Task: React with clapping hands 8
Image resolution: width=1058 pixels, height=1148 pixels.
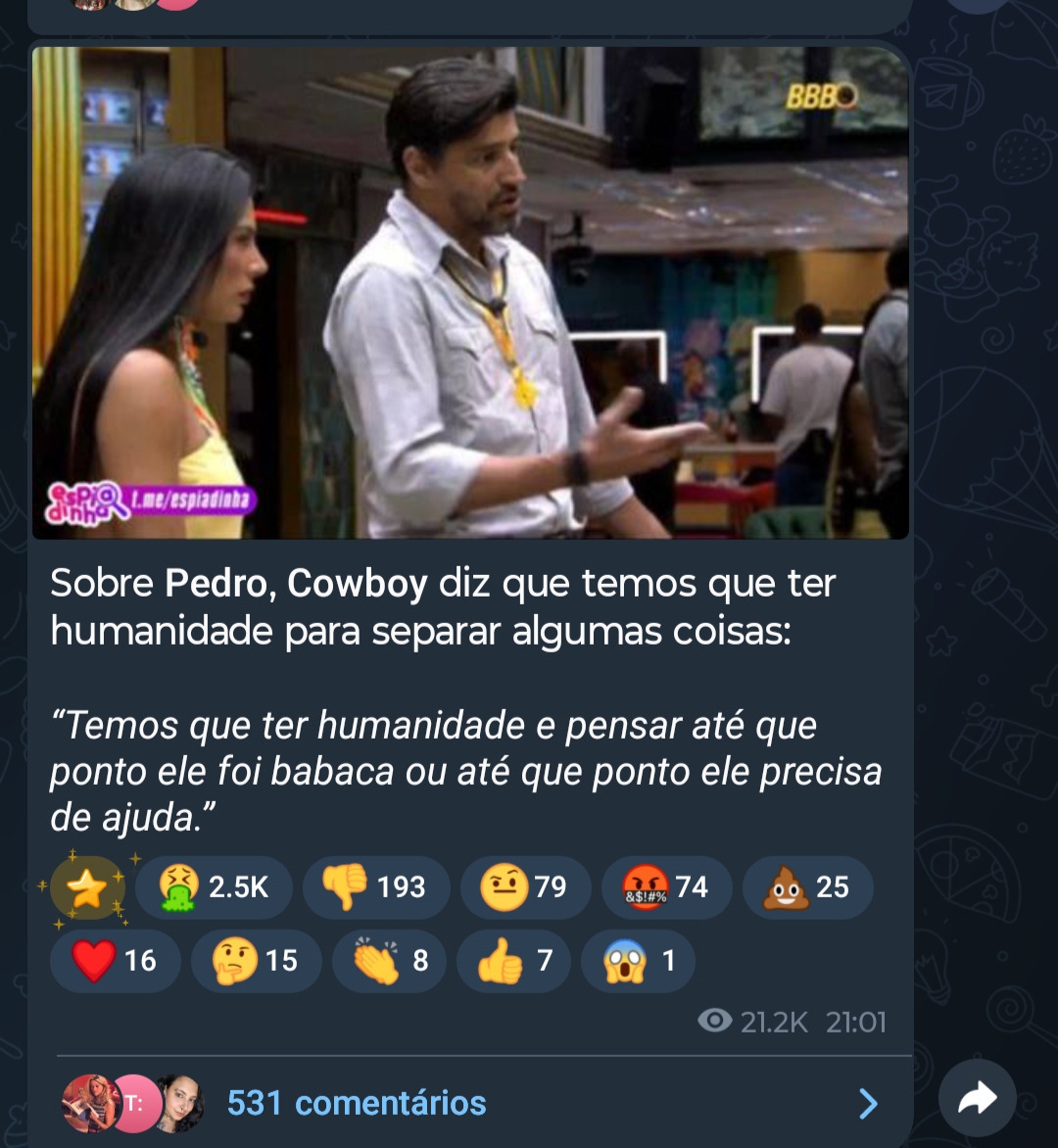Action: (x=389, y=961)
